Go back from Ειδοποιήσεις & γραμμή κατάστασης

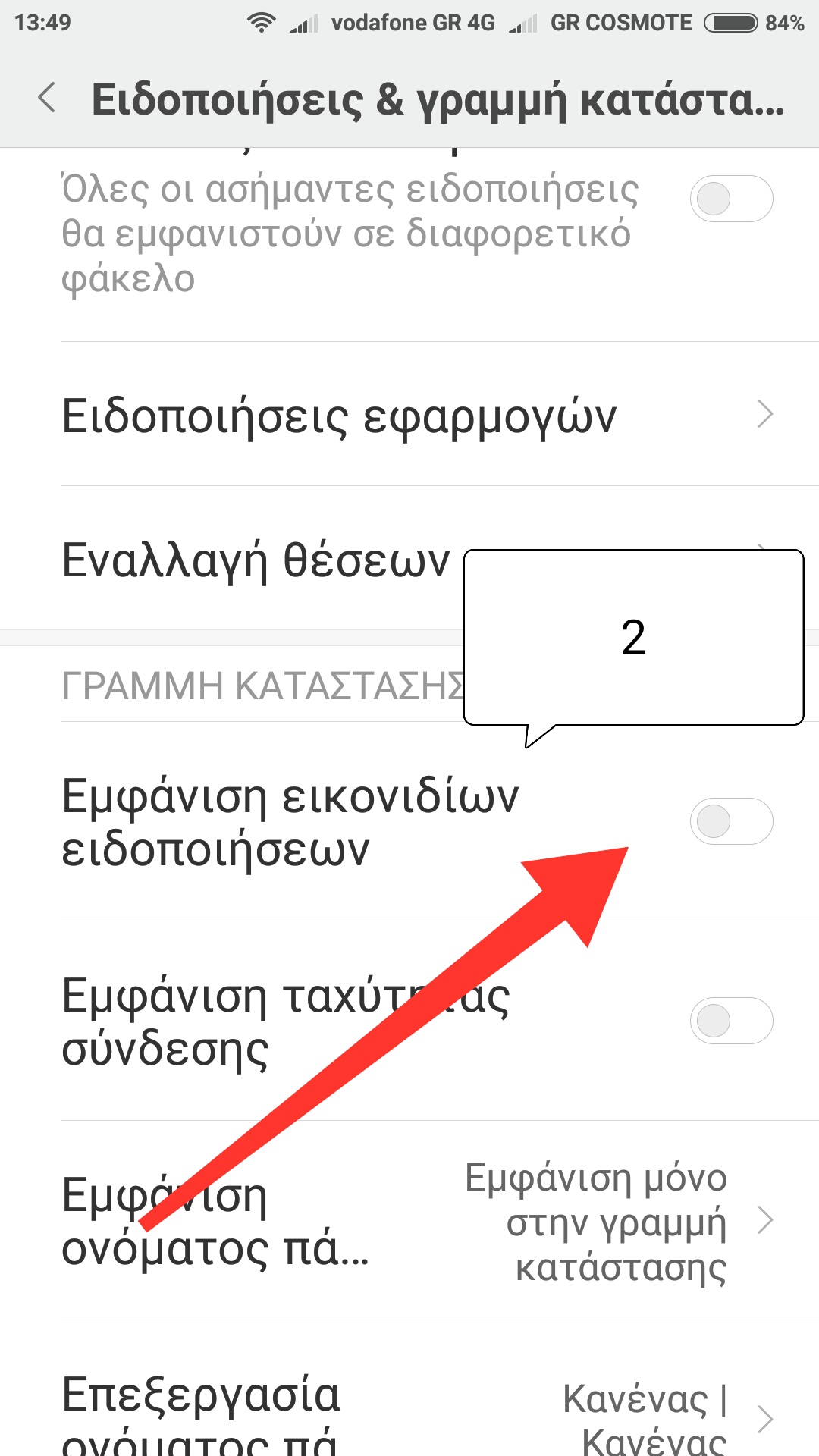(47, 99)
